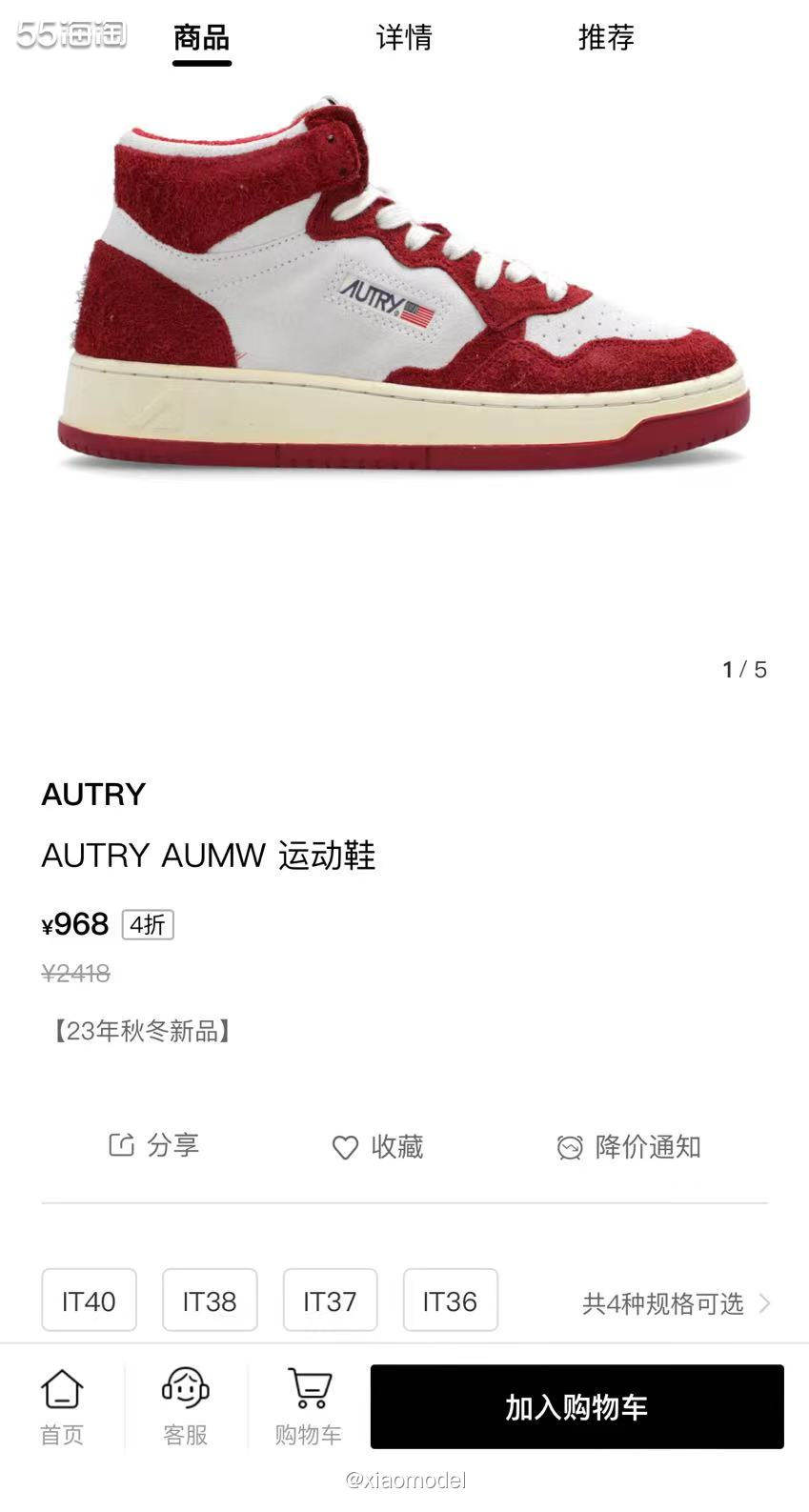Switch to the 详情 tab

pyautogui.click(x=404, y=38)
